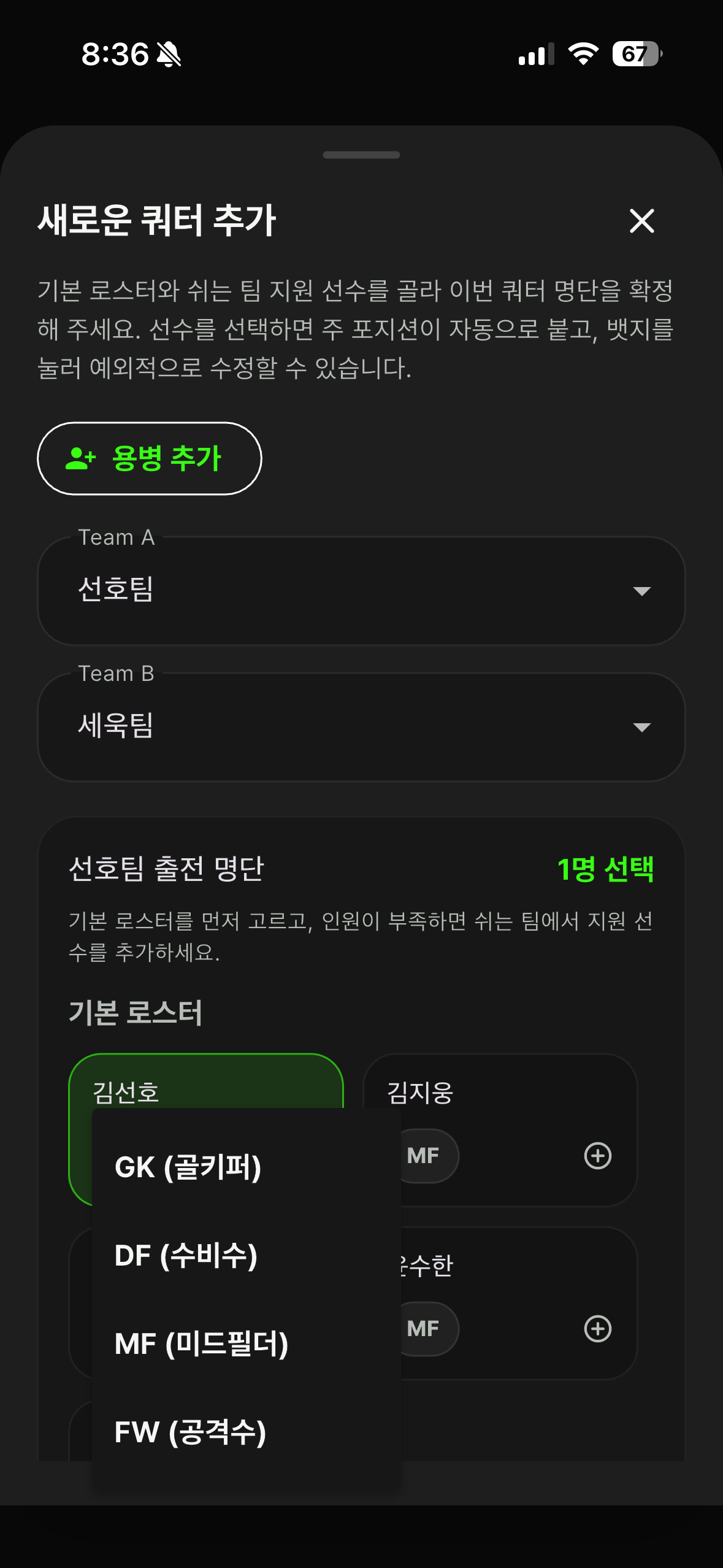Click the Wi-Fi icon in the status bar

coord(583,54)
